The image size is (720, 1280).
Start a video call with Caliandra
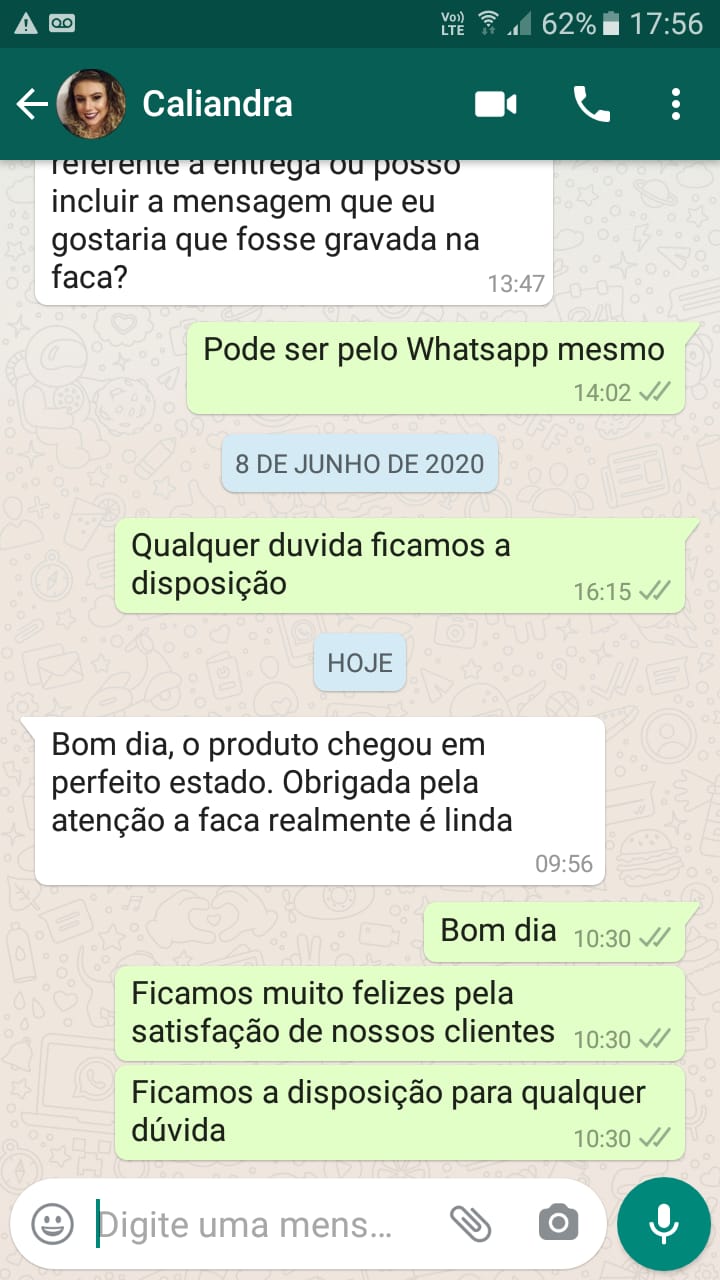coord(495,104)
